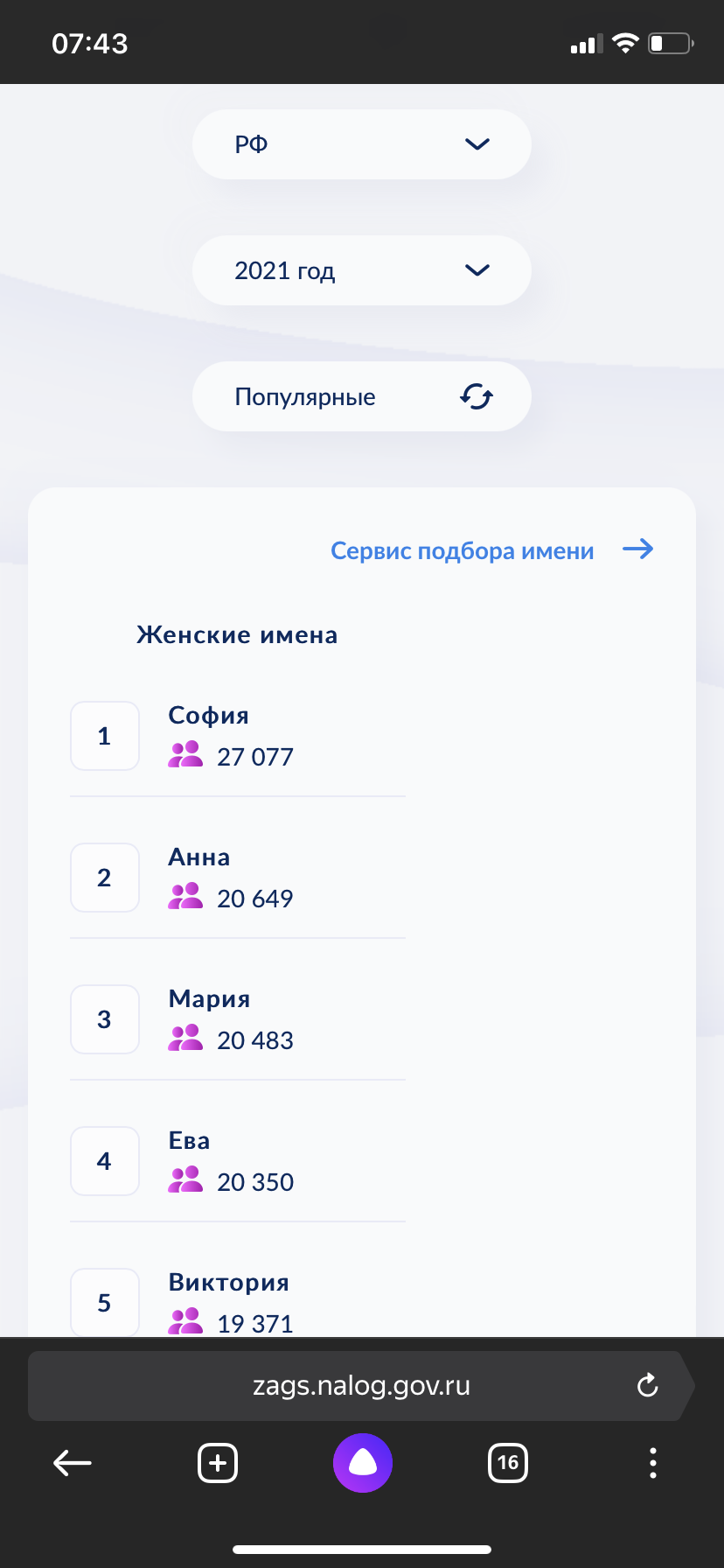
Task: Tap the chevron on the РФ selector
Action: (x=477, y=143)
